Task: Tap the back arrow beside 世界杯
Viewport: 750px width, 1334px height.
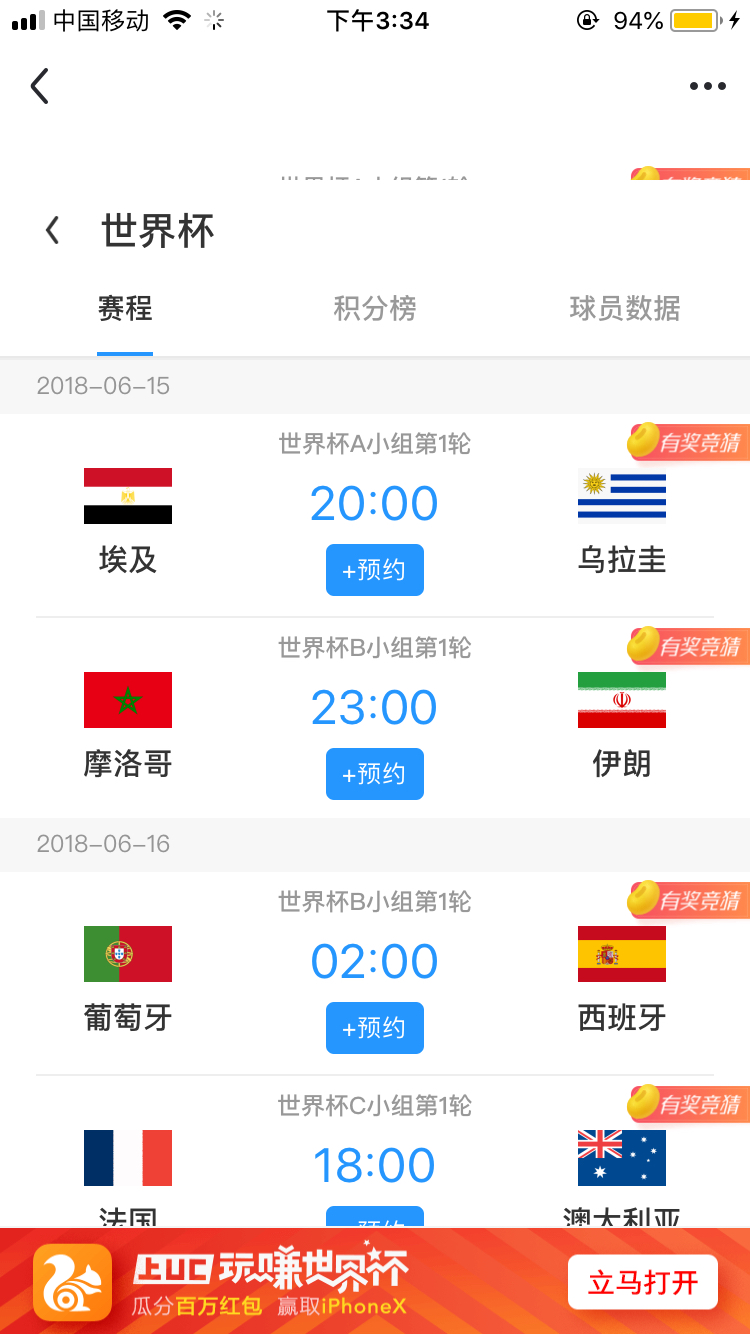Action: coord(52,232)
